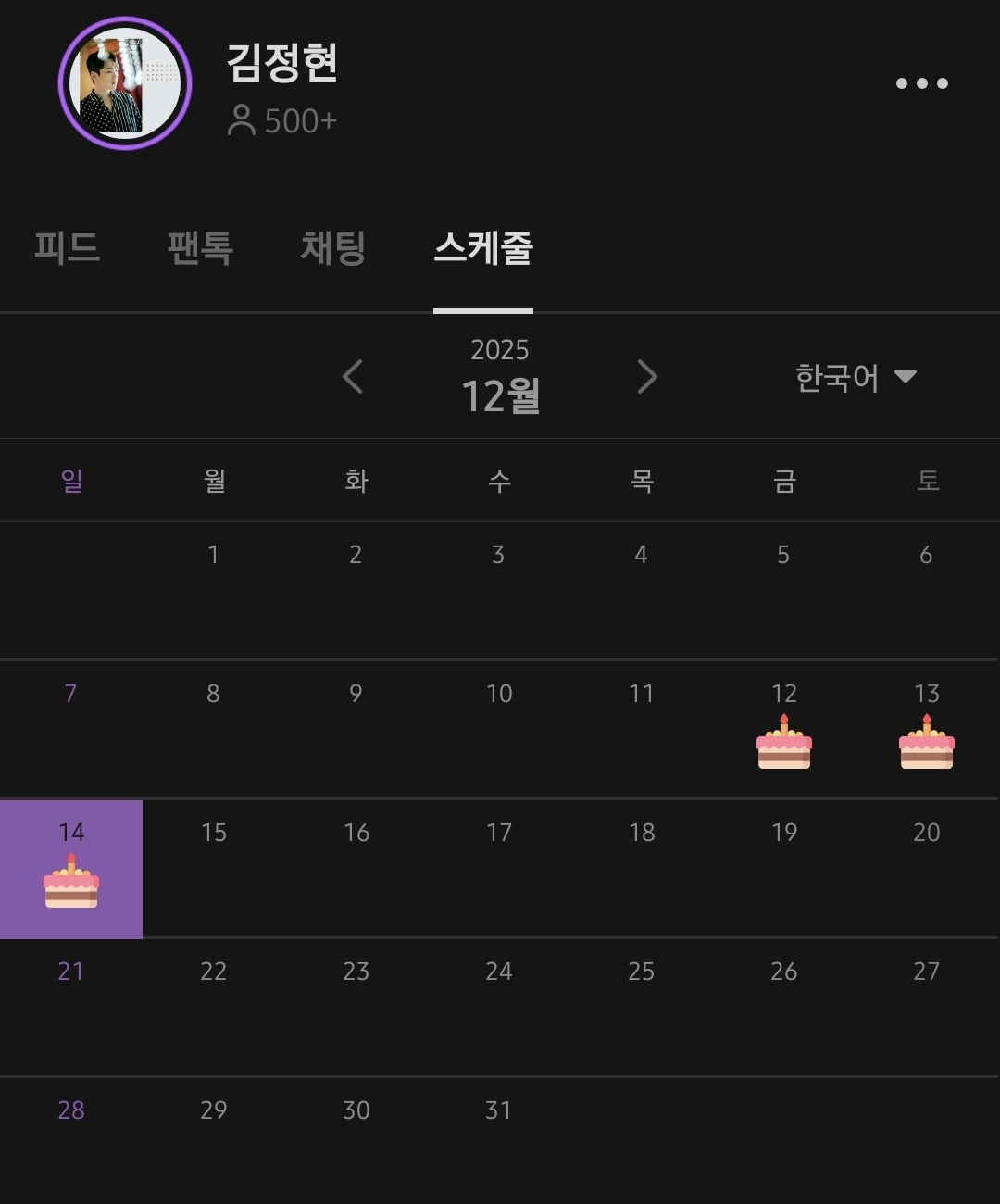Go to the next month

(647, 377)
